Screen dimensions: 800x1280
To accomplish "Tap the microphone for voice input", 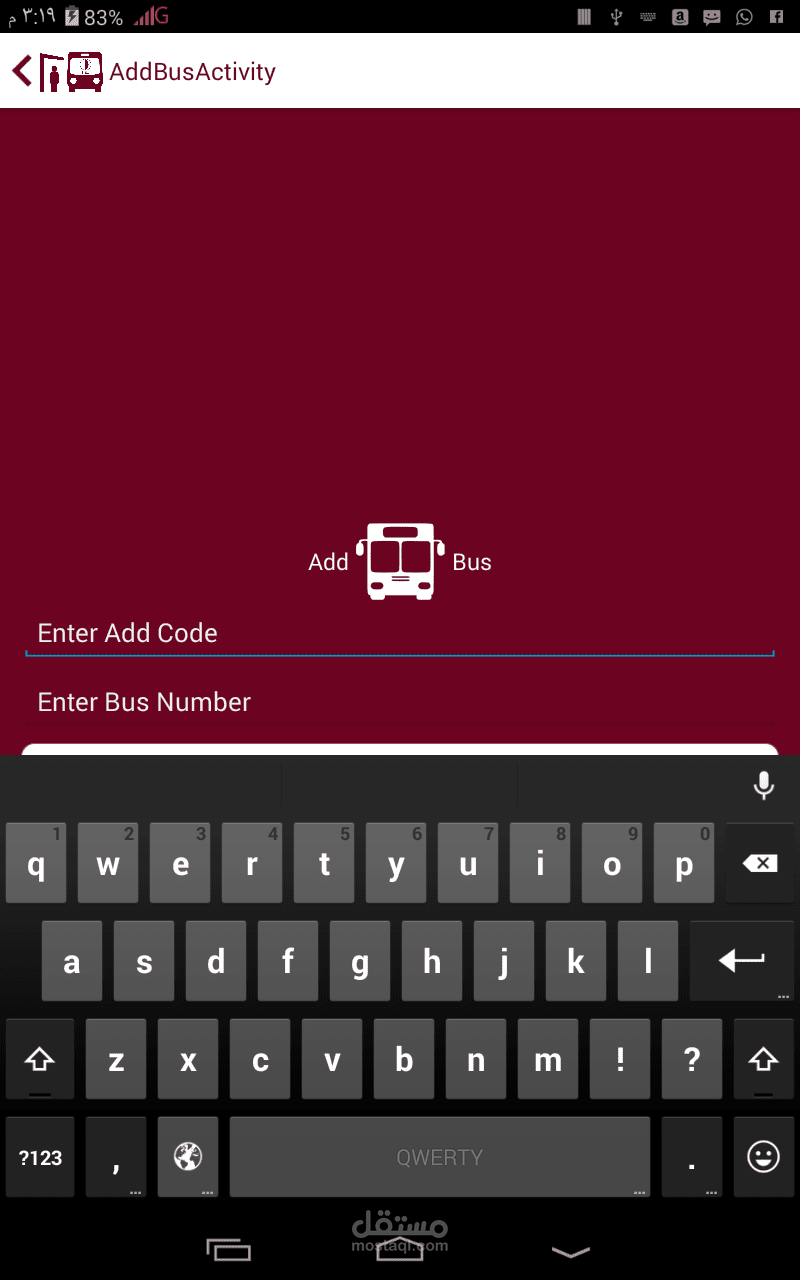I will 763,786.
